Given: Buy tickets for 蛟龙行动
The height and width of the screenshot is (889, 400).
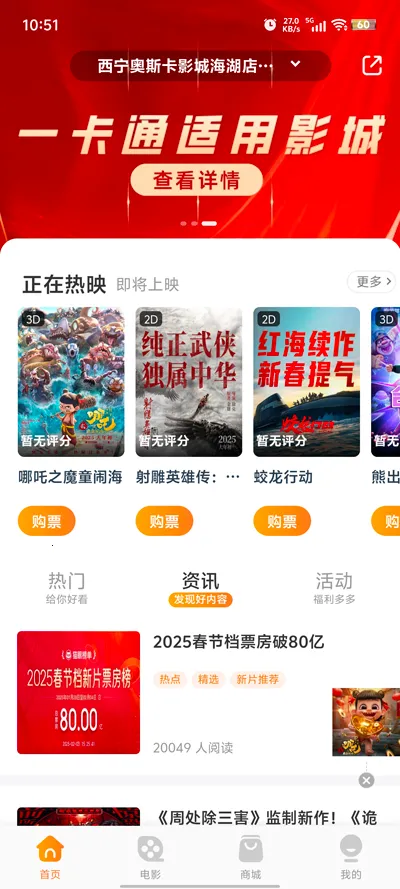Looking at the screenshot, I should [282, 521].
